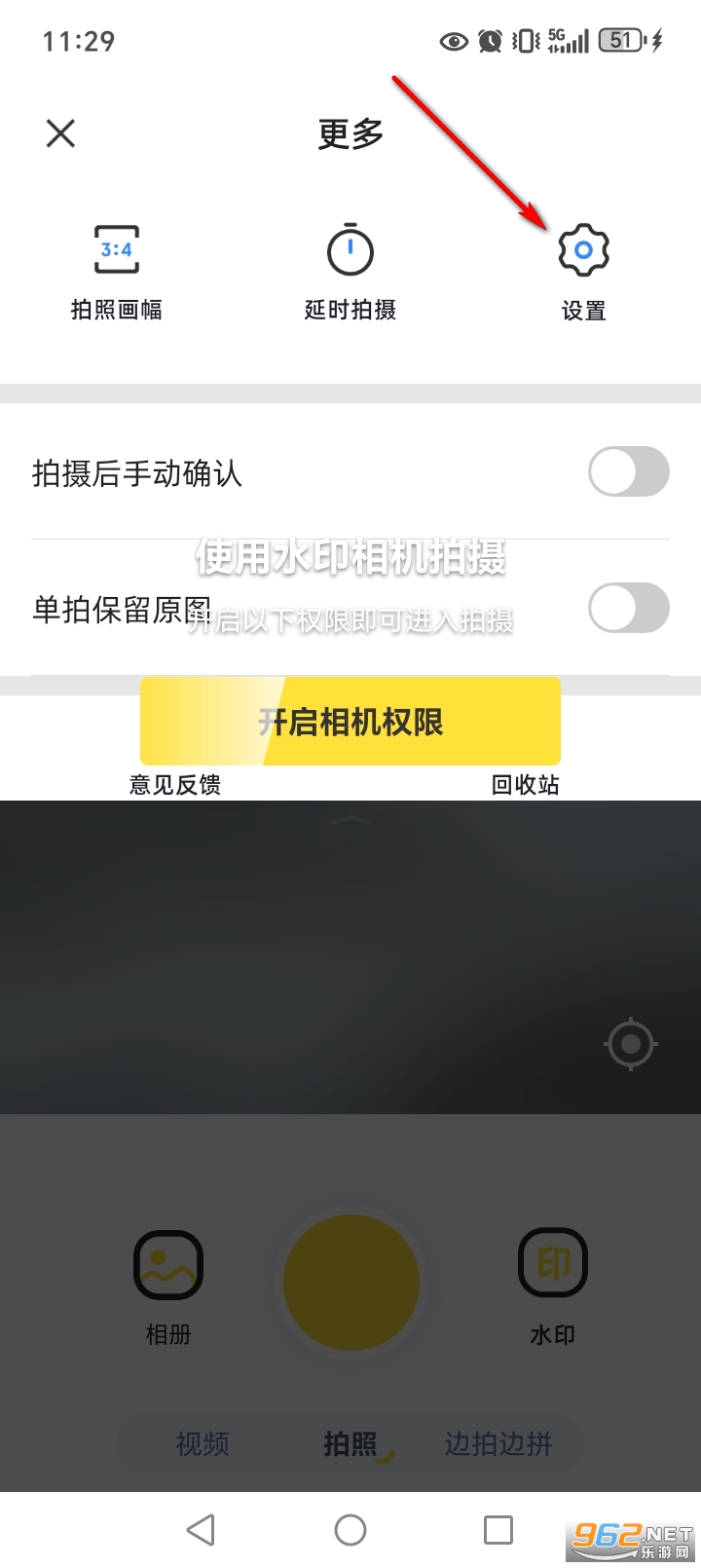Image resolution: width=701 pixels, height=1568 pixels.
Task: Tap the Android recent apps square icon
Action: point(498,1529)
